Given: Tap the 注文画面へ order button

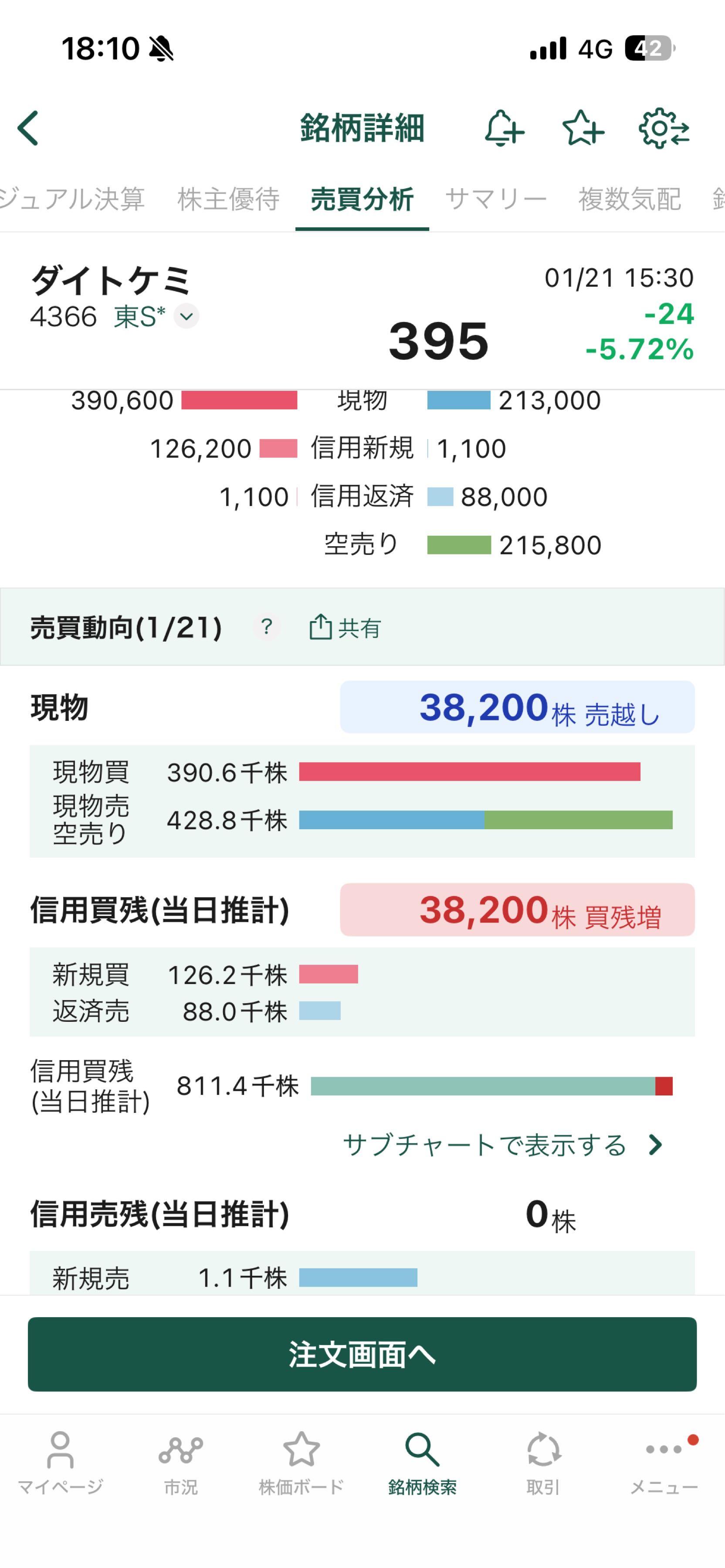Looking at the screenshot, I should [362, 1354].
